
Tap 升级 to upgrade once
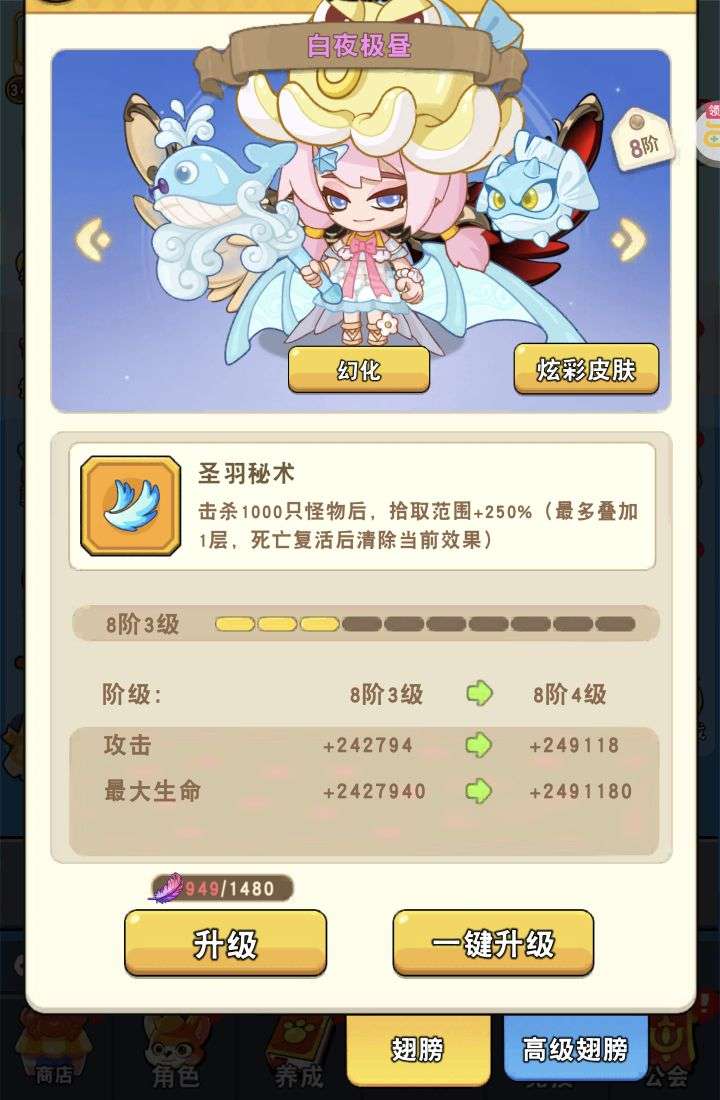point(225,943)
